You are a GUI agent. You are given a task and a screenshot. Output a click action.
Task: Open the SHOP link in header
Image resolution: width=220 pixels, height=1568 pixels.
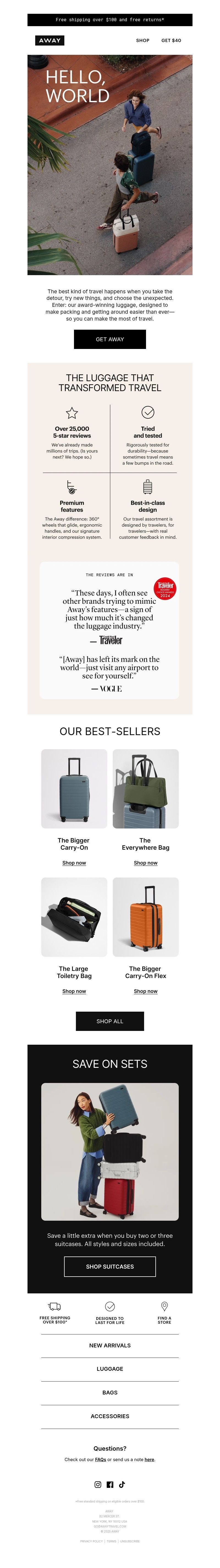pos(143,41)
